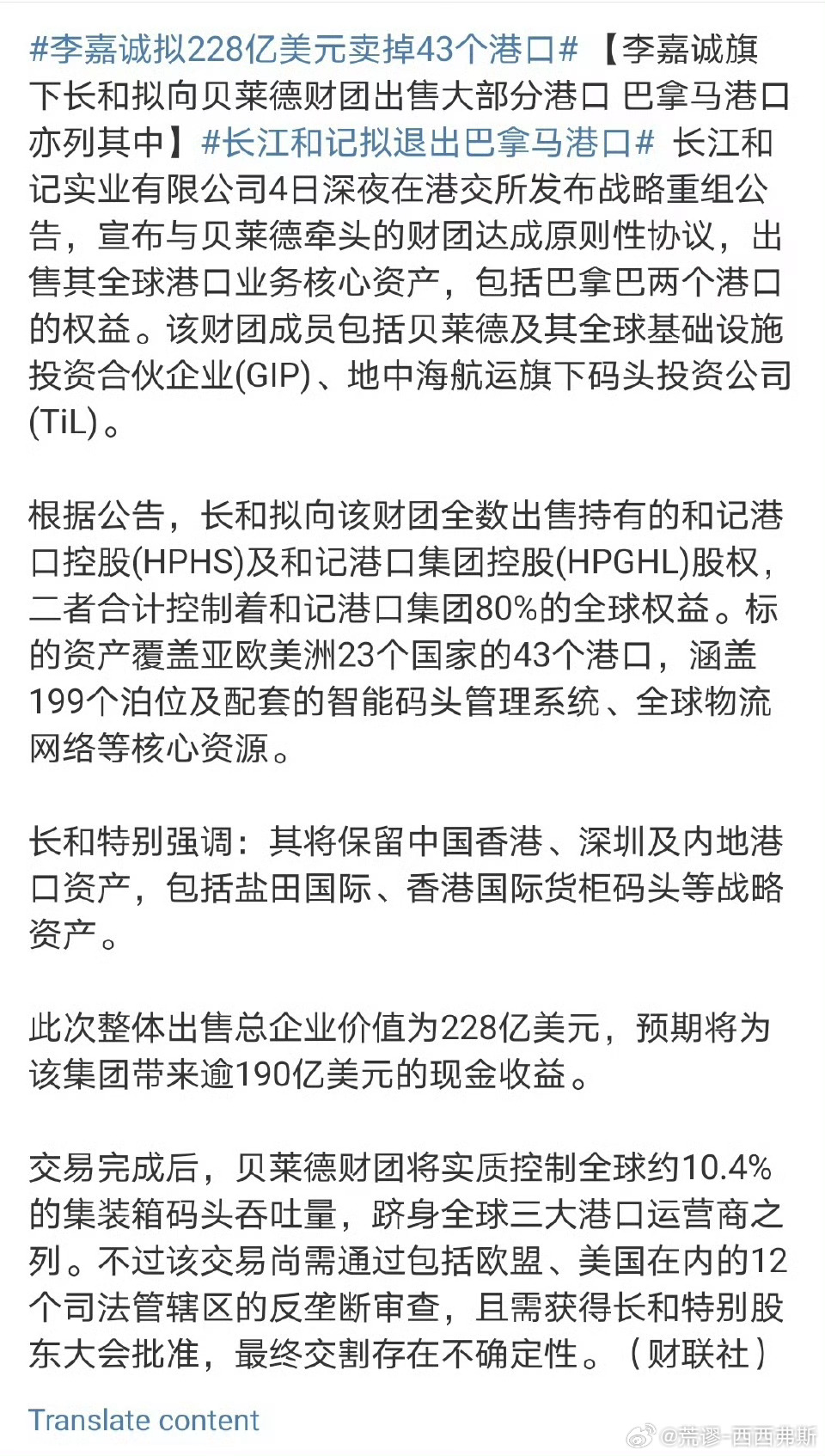Open hashtag #长江和记拟退出巴拿马港口#

[x=428, y=143]
